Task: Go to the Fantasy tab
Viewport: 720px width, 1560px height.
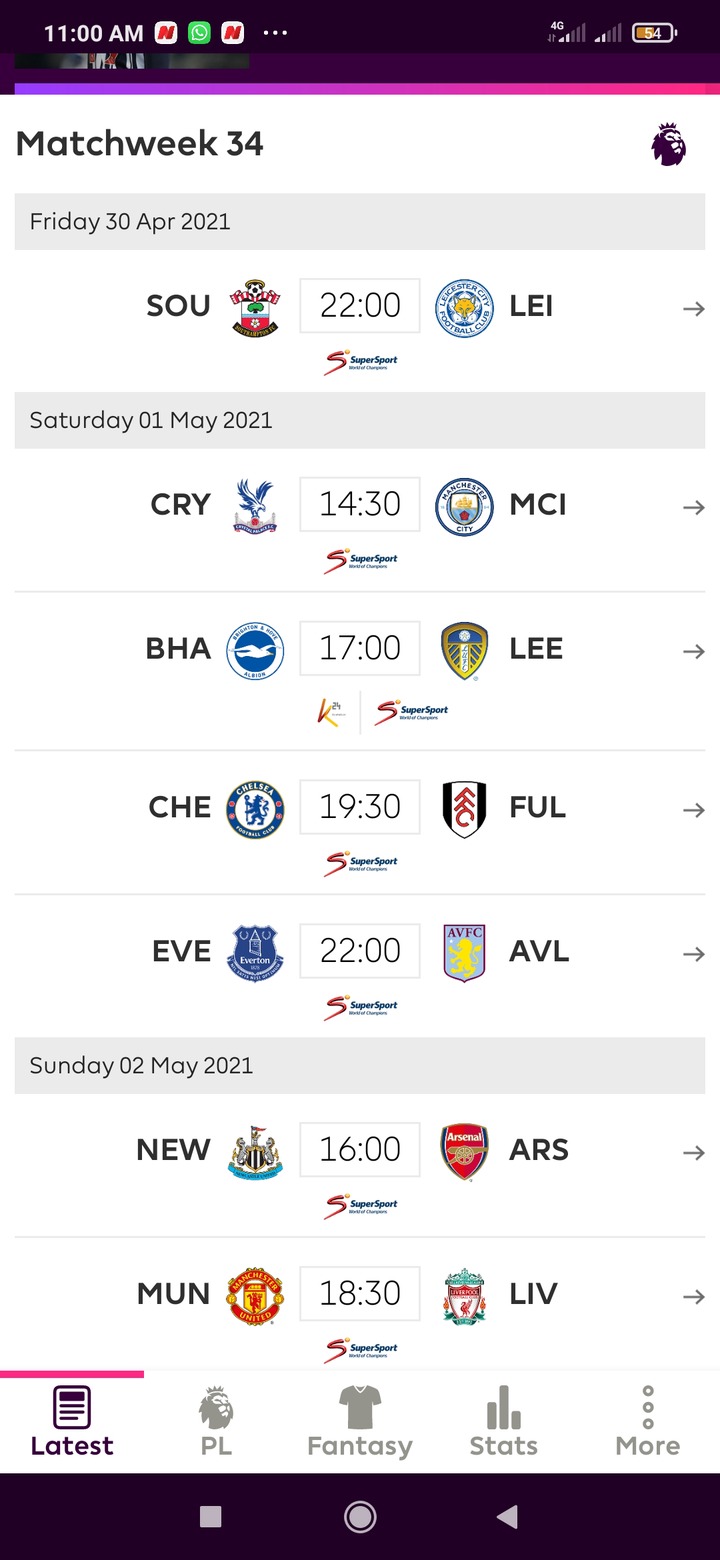Action: click(360, 1422)
